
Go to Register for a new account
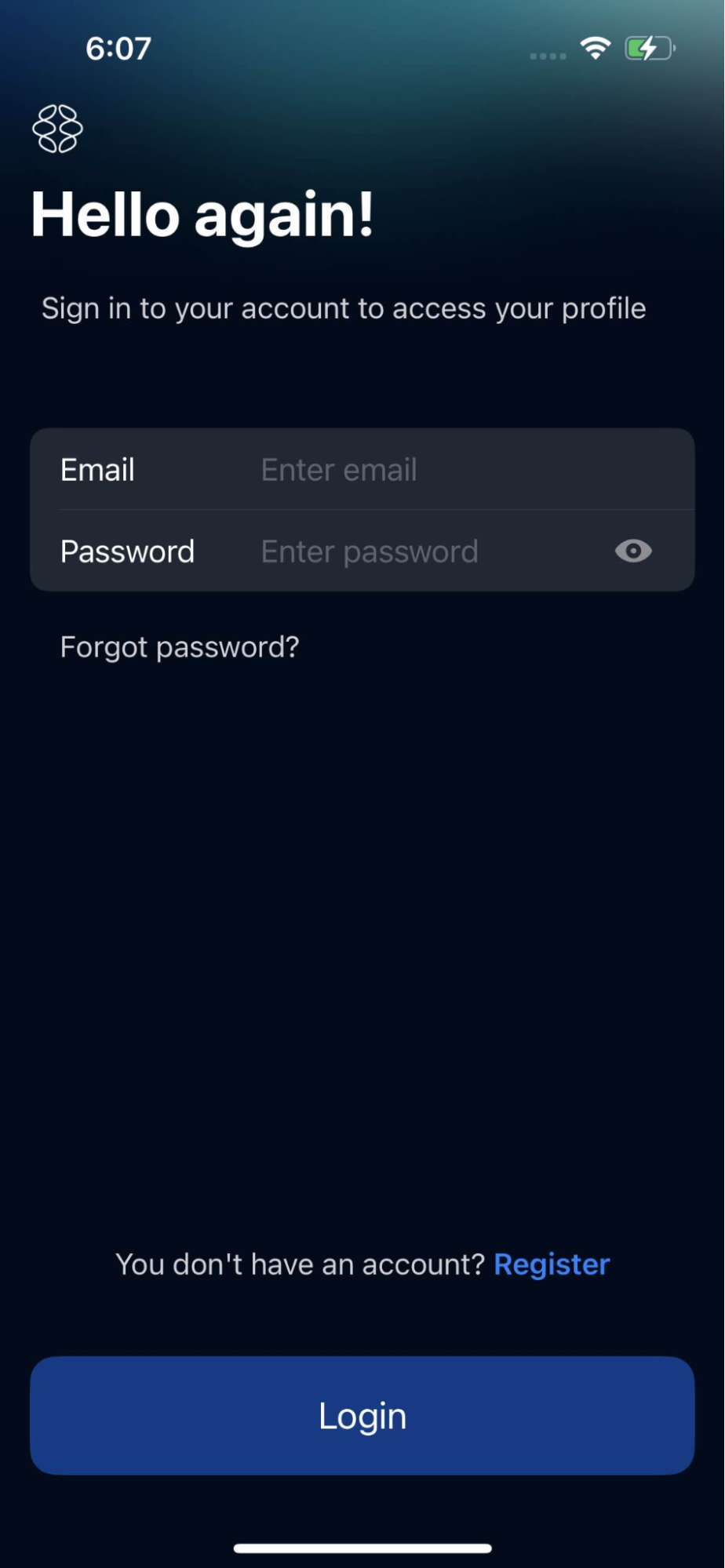[x=552, y=1264]
